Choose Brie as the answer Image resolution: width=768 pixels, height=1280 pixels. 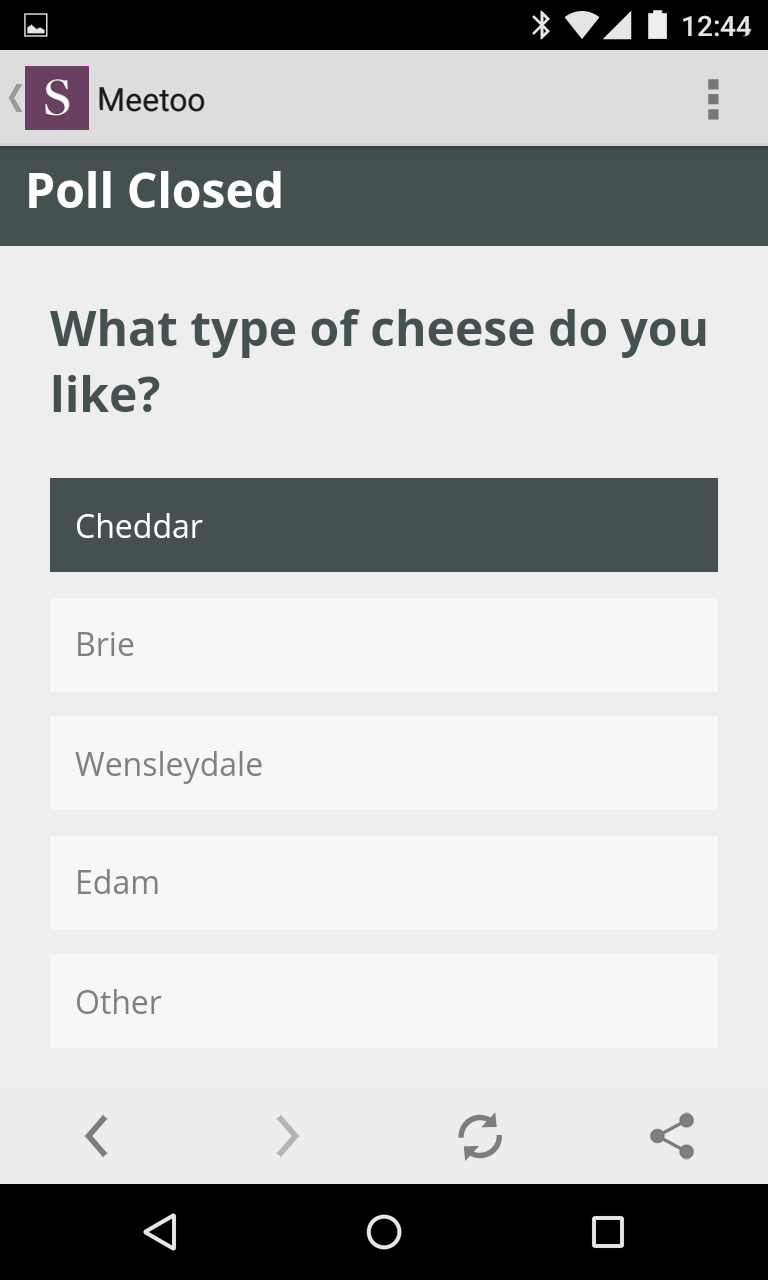(x=384, y=645)
